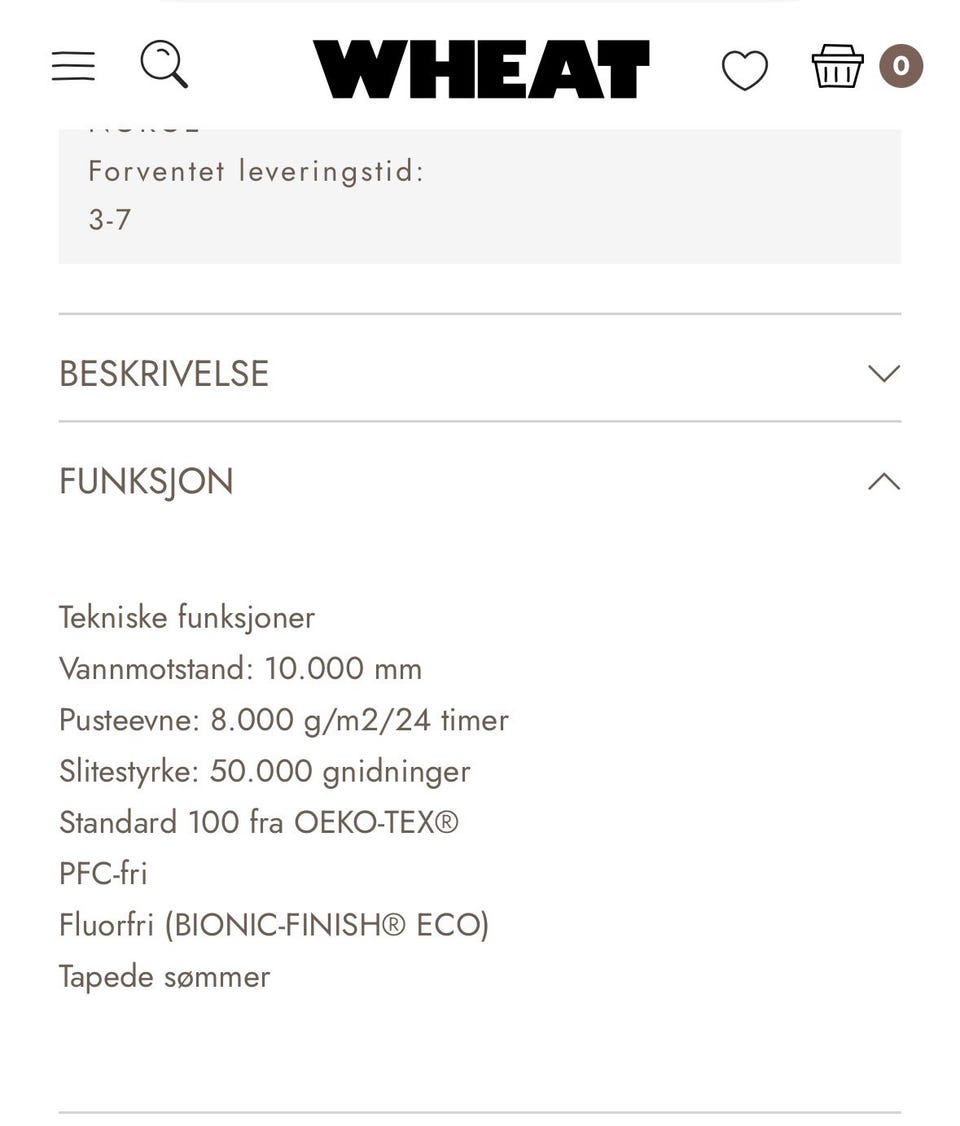Click the Forventet leveringstid text

[x=256, y=171]
